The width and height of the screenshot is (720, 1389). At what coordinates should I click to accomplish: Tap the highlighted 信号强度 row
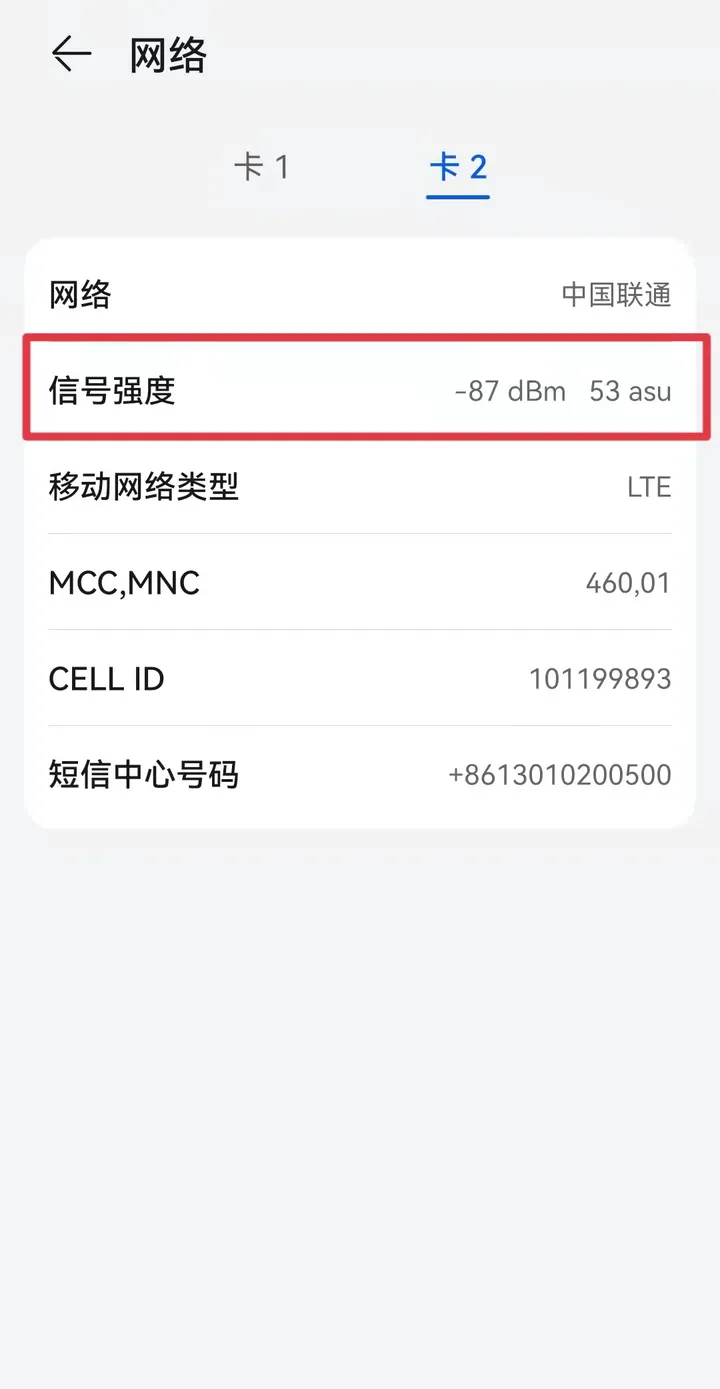[x=360, y=390]
